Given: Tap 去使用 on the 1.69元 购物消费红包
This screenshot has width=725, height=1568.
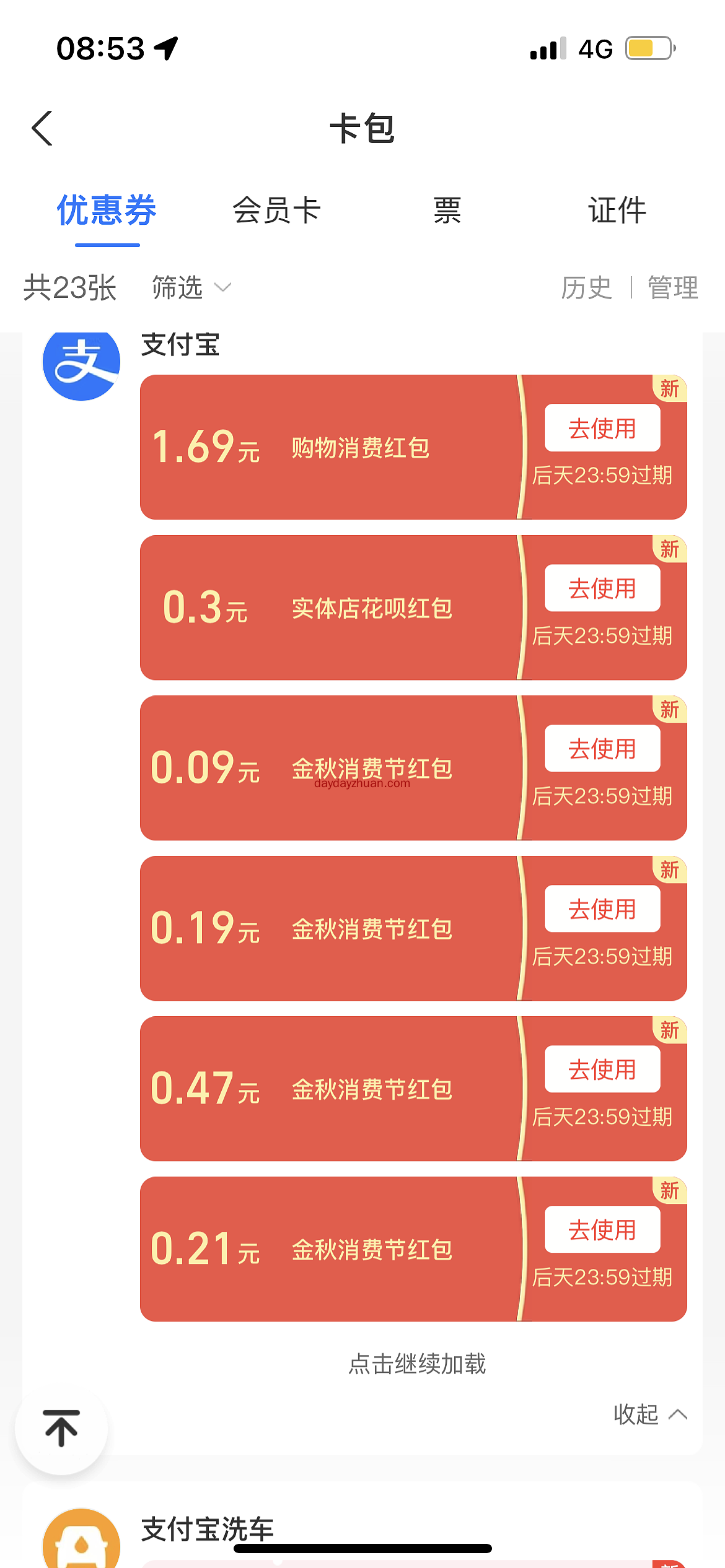Looking at the screenshot, I should coord(602,428).
